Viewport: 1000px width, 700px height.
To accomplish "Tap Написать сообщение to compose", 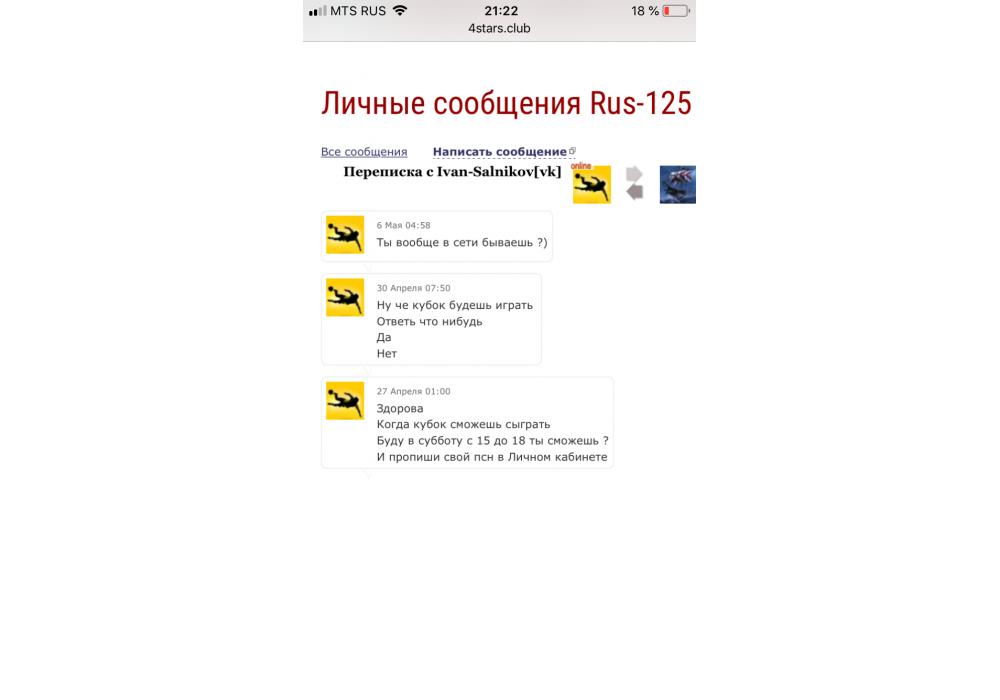I will click(500, 152).
